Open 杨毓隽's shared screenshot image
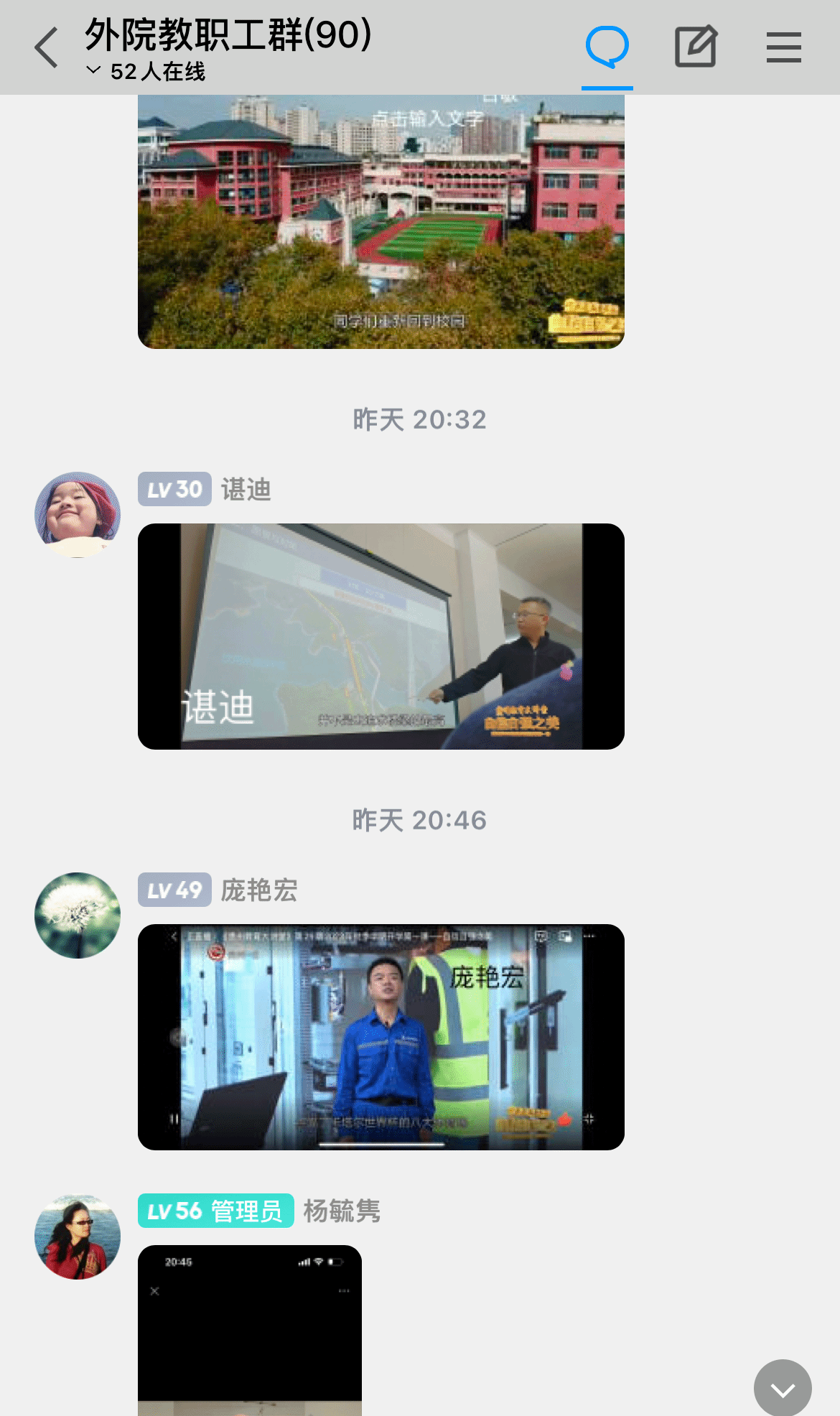The height and width of the screenshot is (1416, 840). point(249,1330)
